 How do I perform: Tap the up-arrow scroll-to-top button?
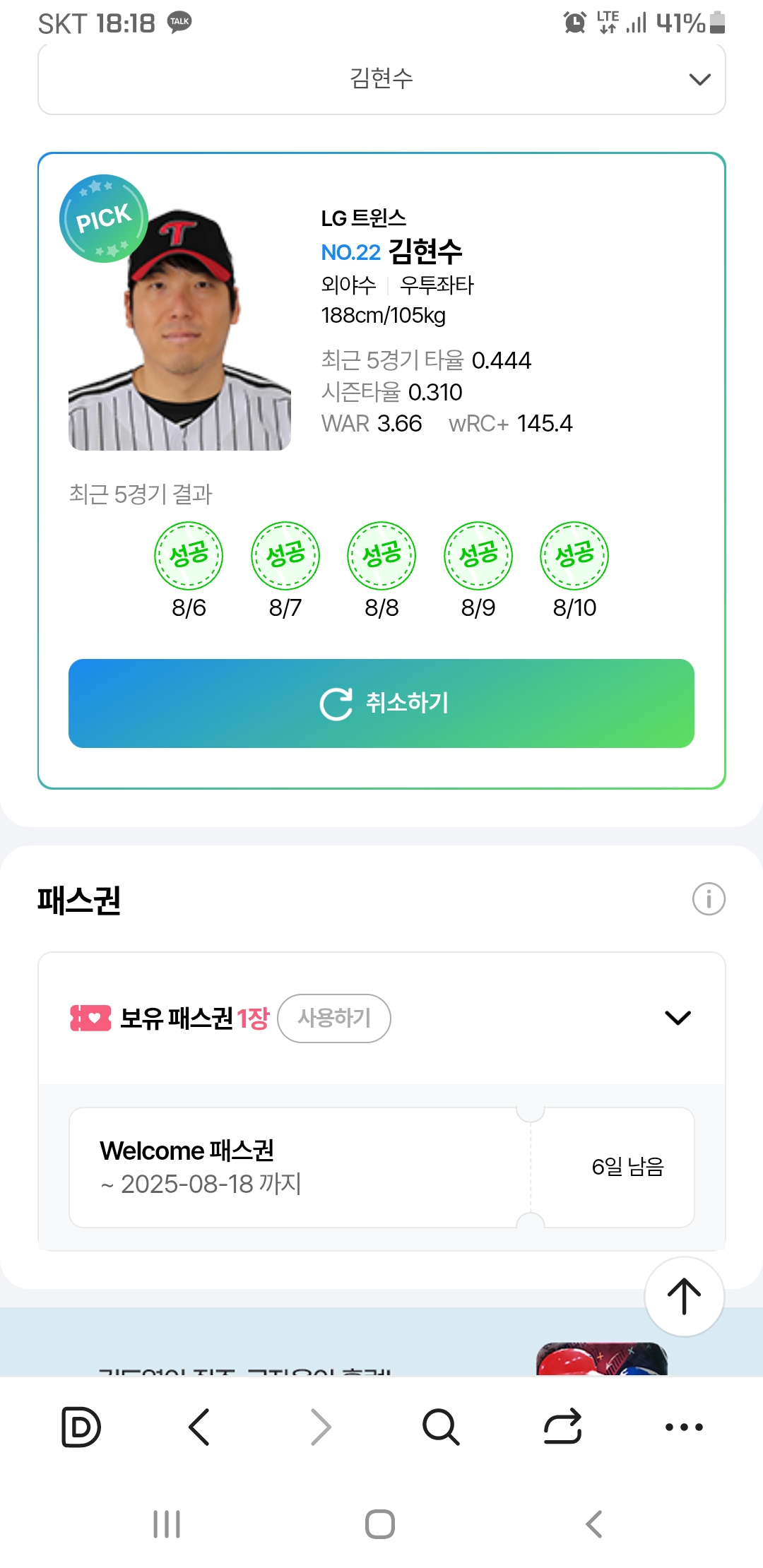point(684,1297)
